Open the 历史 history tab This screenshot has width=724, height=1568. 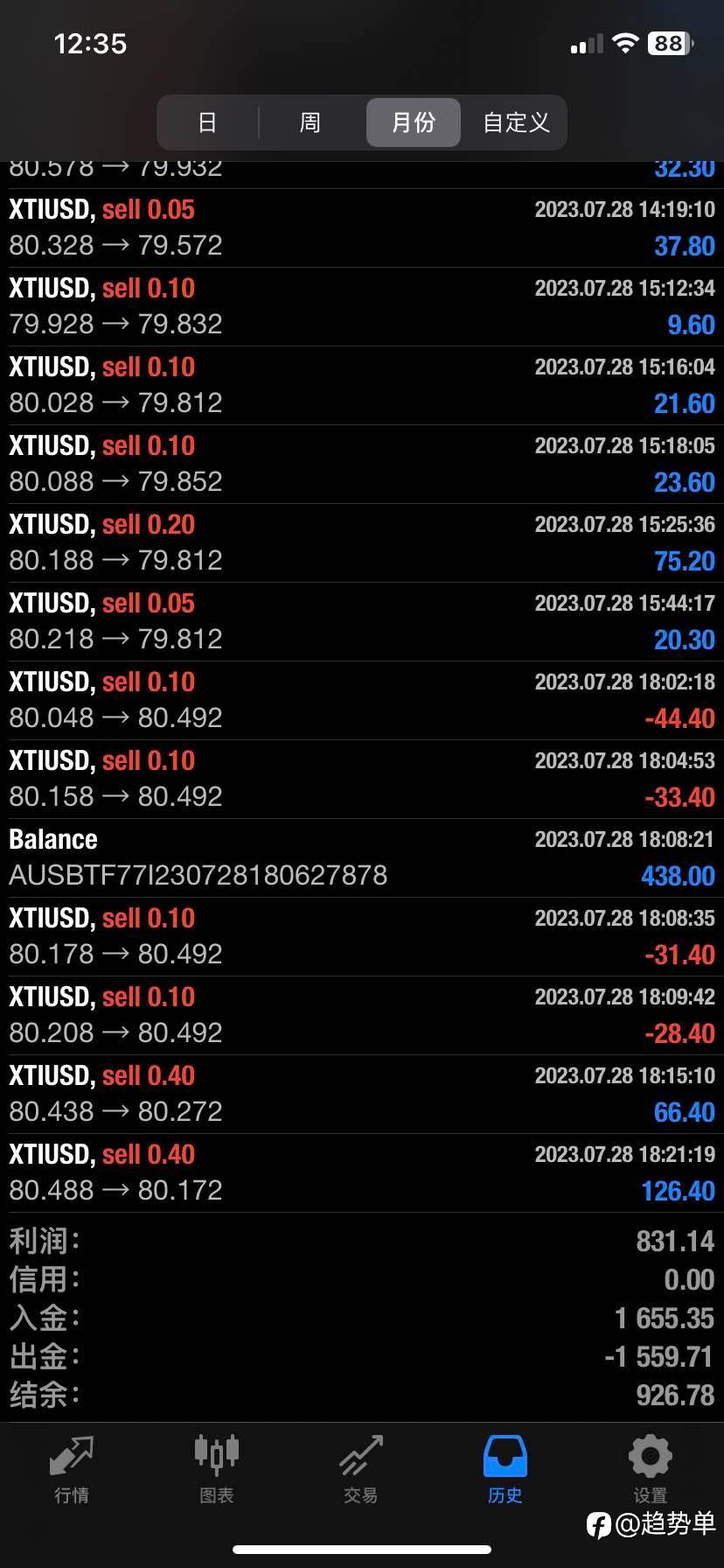[x=505, y=1470]
